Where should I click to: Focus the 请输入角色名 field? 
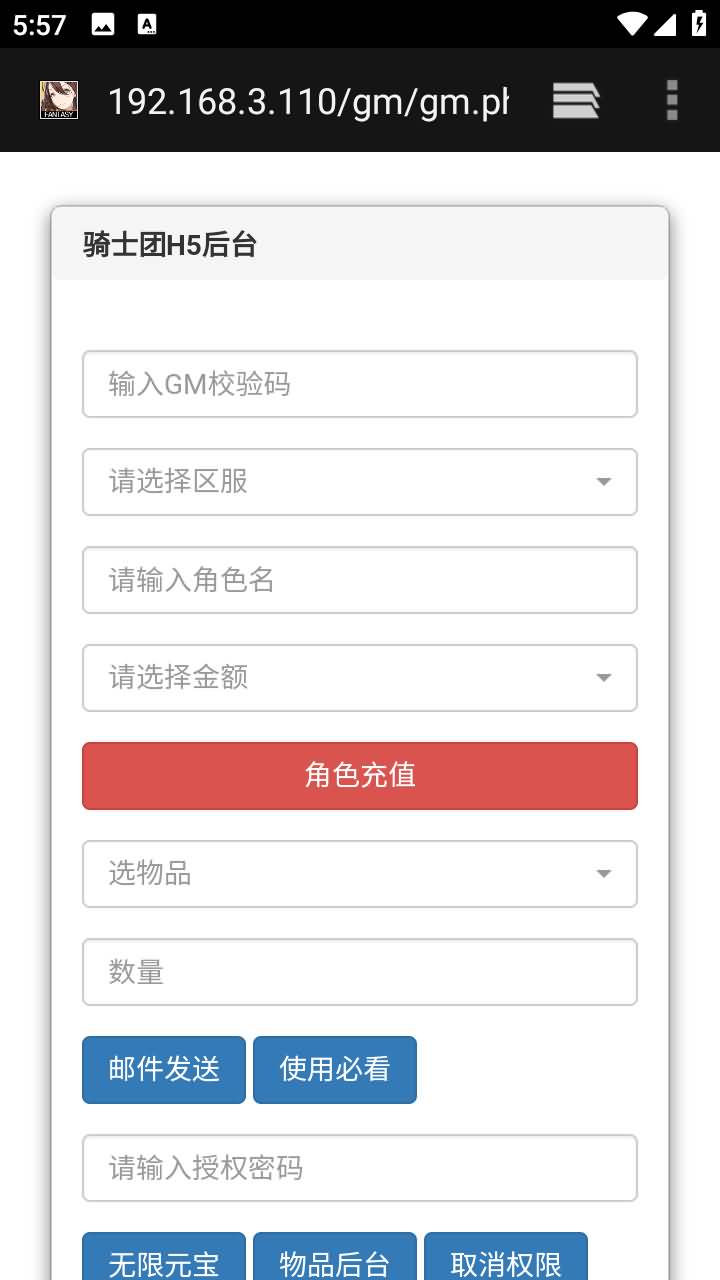(x=360, y=580)
